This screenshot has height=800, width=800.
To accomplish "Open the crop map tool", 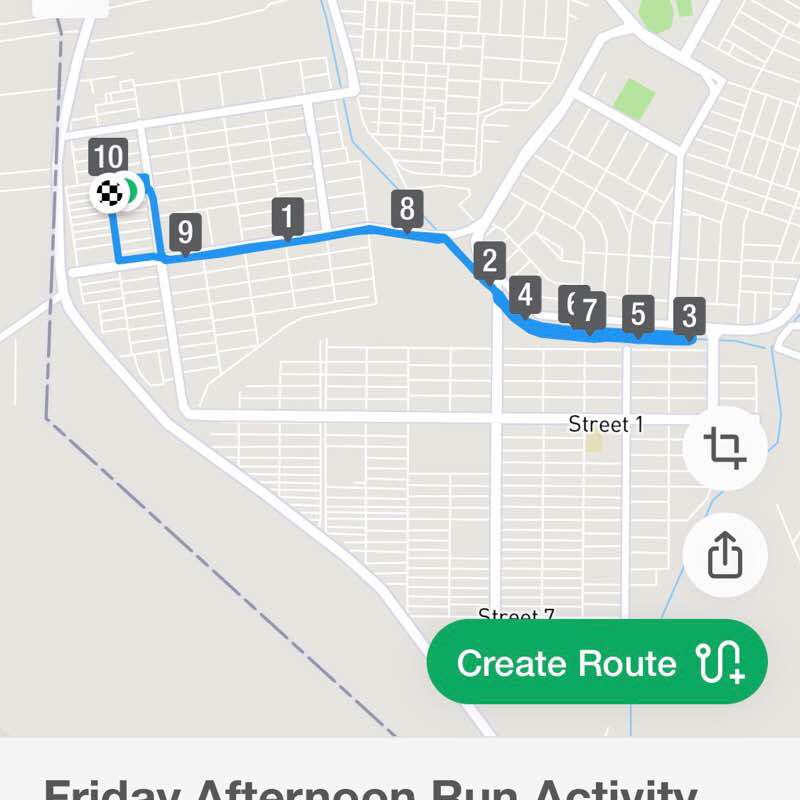I will pyautogui.click(x=725, y=447).
